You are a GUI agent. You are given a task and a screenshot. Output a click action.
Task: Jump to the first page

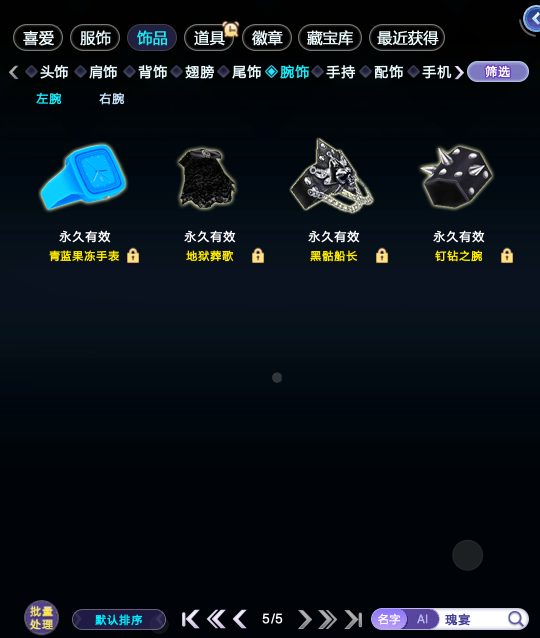point(190,619)
